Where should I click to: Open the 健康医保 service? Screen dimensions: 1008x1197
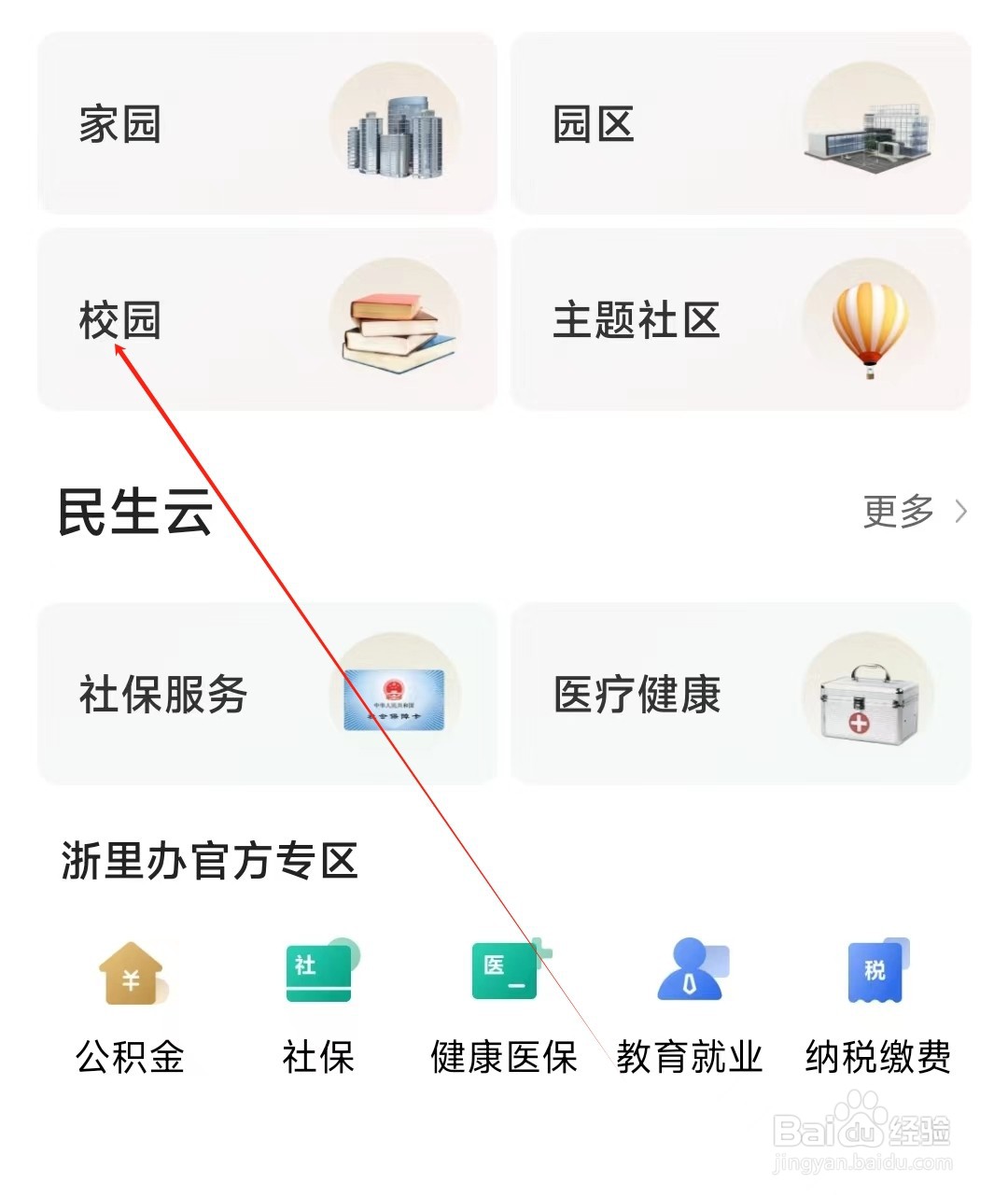[x=504, y=1006]
